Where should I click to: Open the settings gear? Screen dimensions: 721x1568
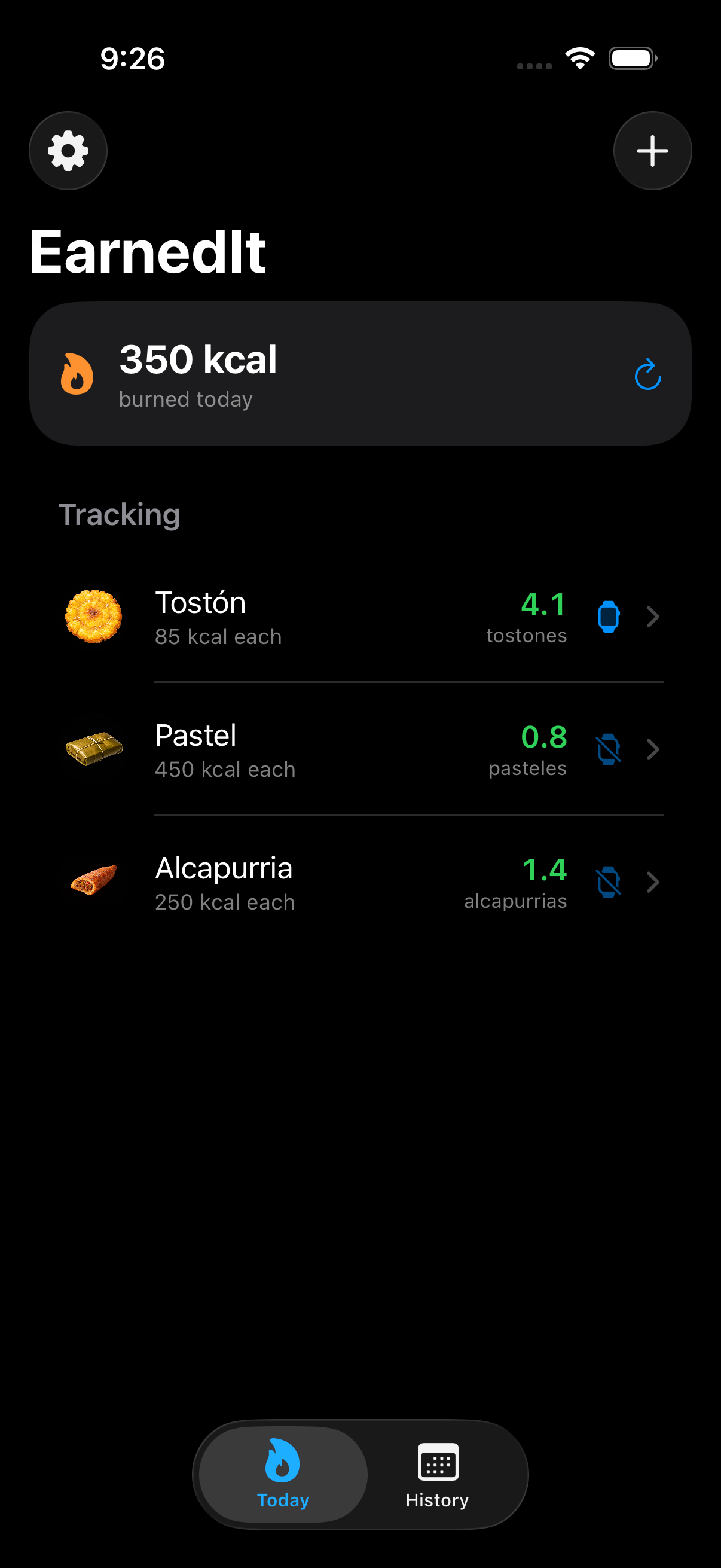68,150
